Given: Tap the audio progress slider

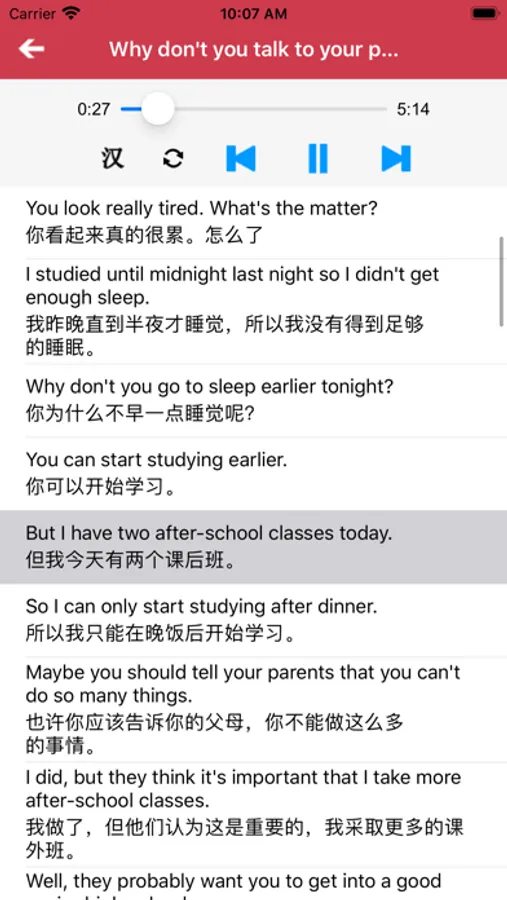Looking at the screenshot, I should tap(254, 108).
